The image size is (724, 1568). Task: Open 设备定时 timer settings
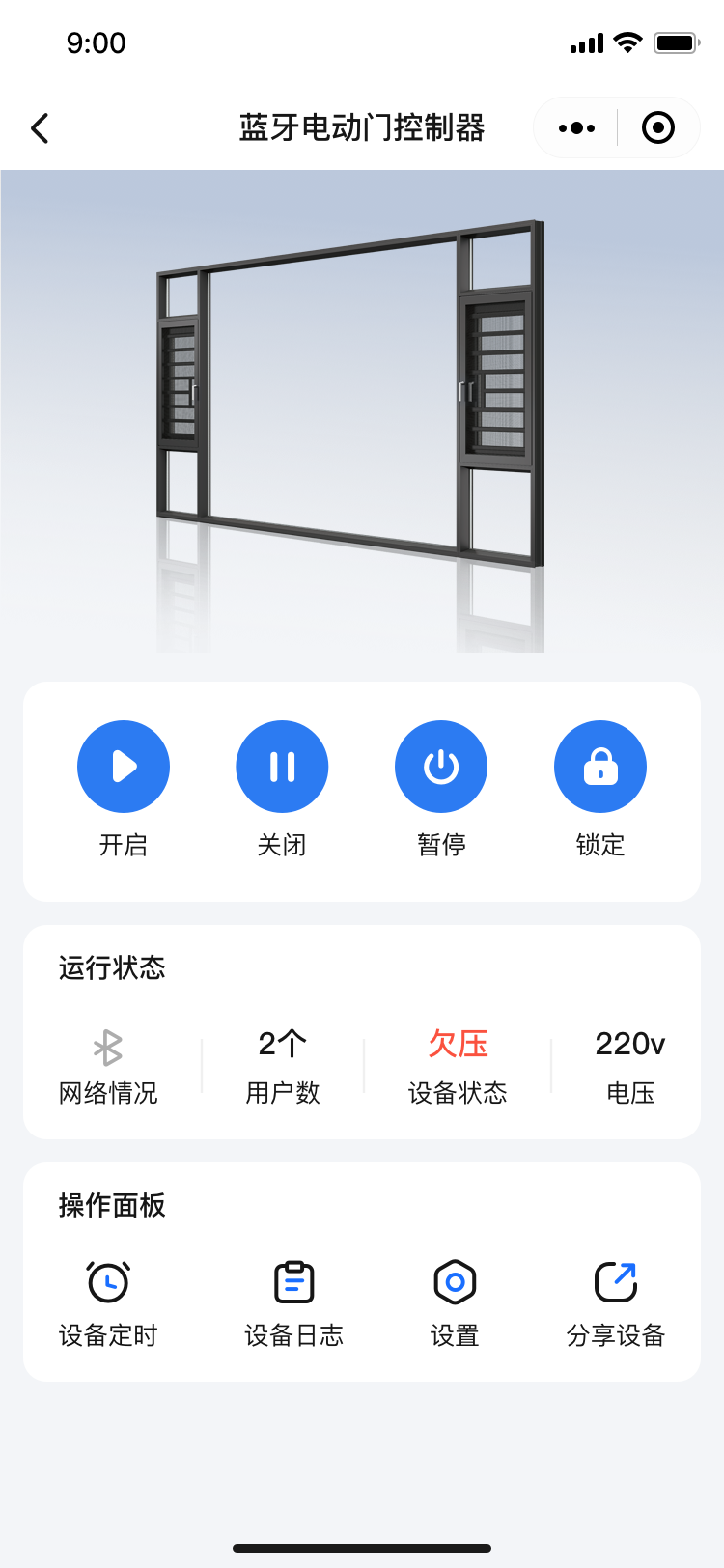point(108,1280)
